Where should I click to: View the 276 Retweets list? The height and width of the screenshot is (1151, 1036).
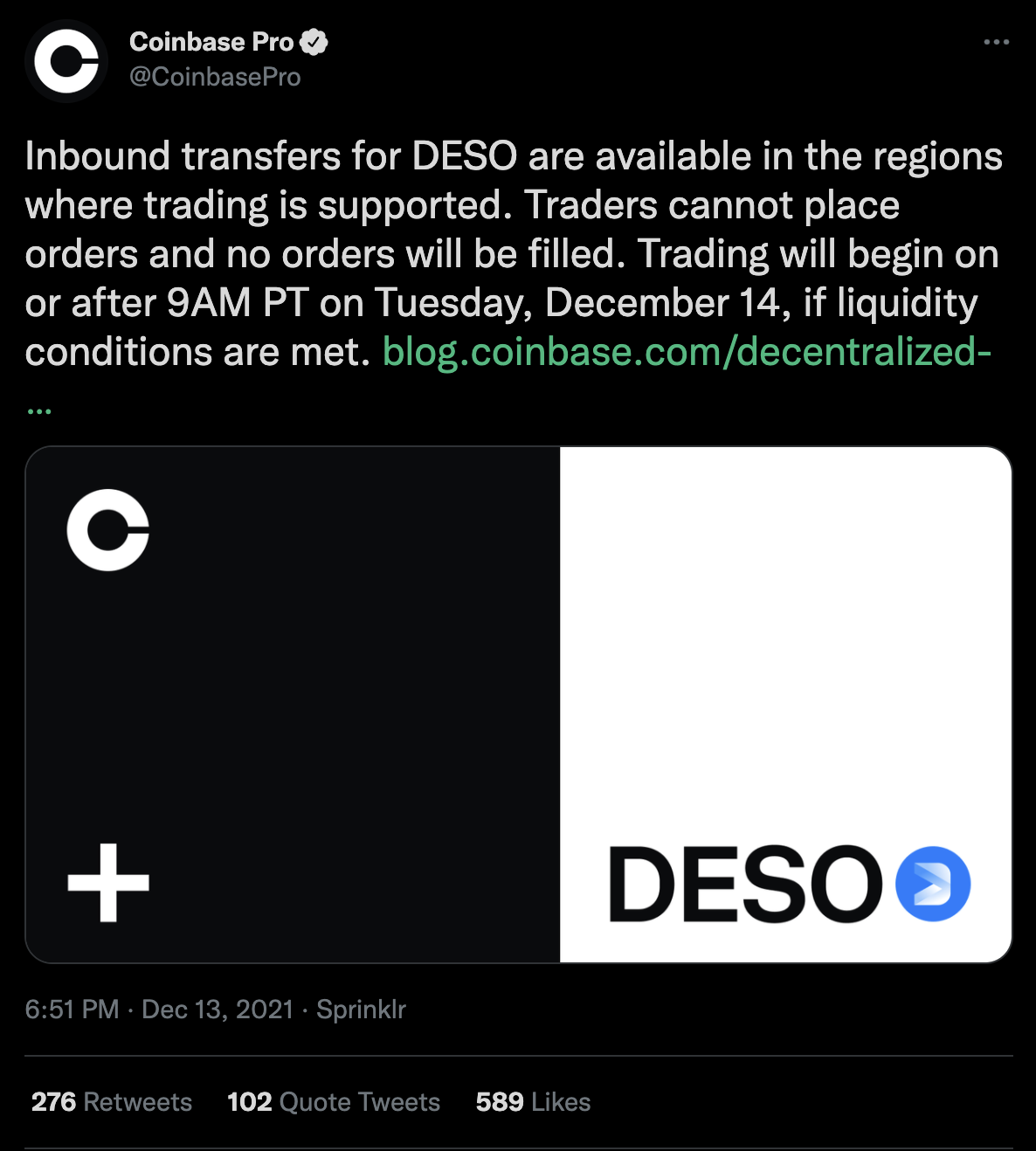112,1102
